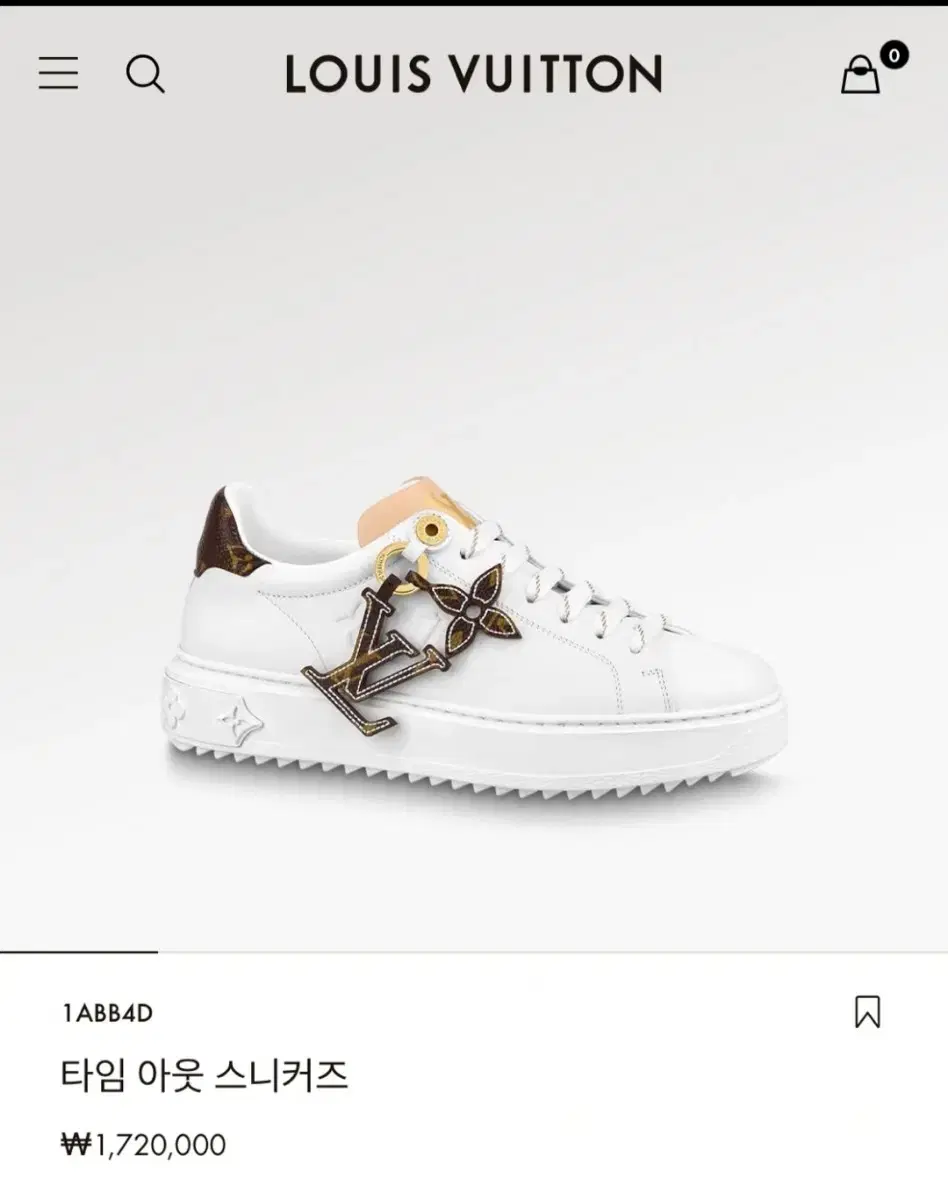Click the LOUIS VUITTON logo to go home
The height and width of the screenshot is (1200, 948).
point(473,75)
